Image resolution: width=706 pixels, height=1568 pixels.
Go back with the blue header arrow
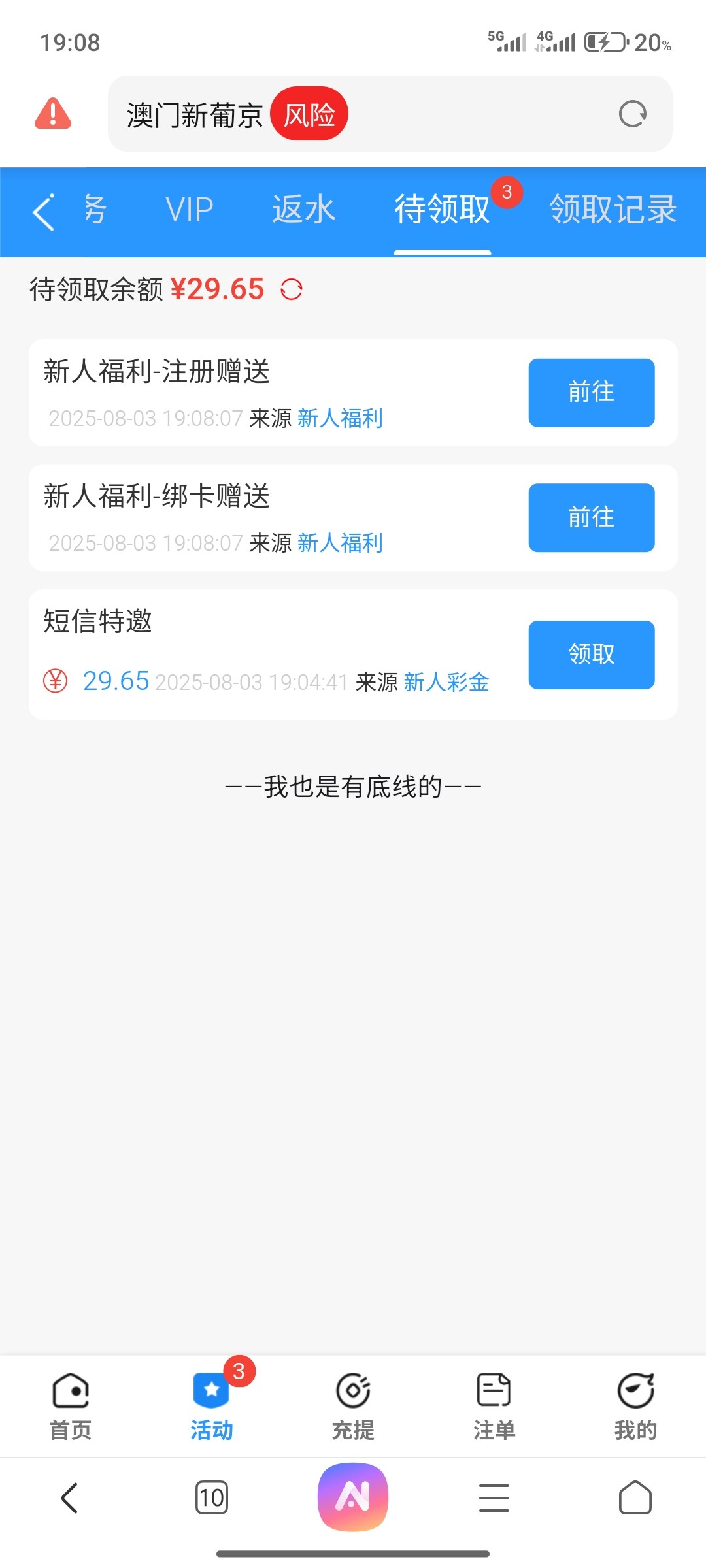(x=43, y=211)
